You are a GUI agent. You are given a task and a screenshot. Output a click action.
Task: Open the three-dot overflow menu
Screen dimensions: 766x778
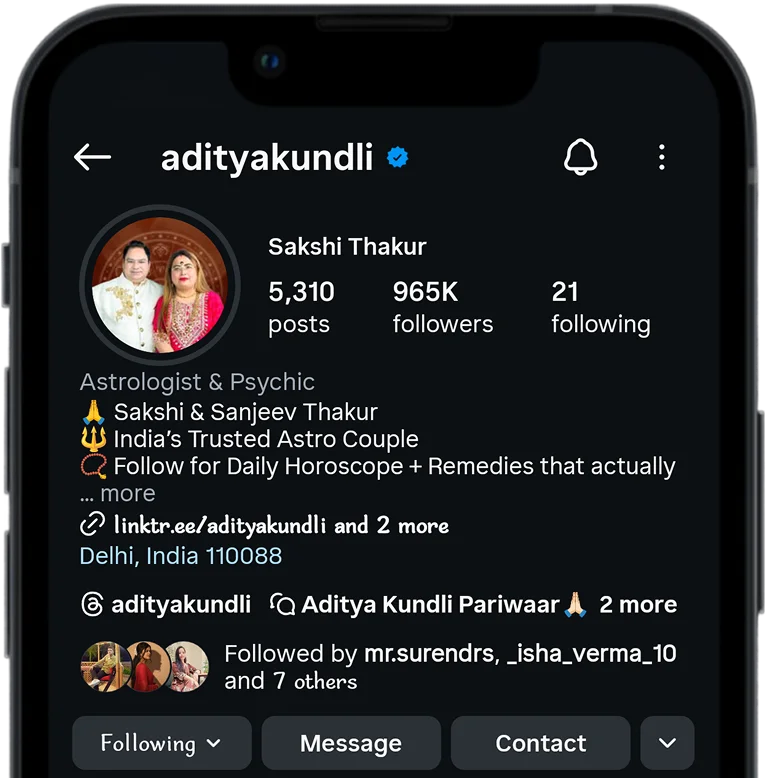coord(661,157)
